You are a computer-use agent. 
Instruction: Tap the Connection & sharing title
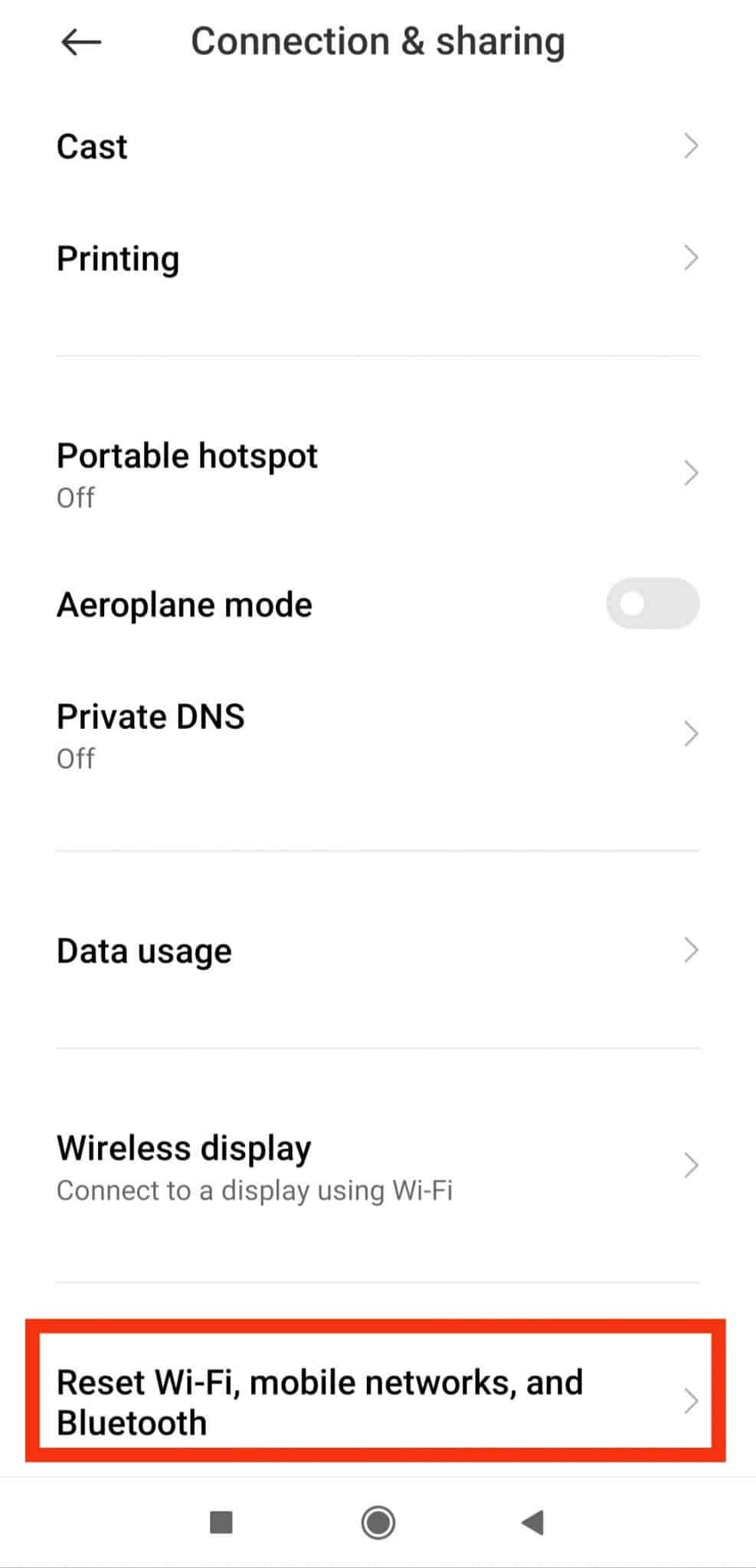coord(378,41)
